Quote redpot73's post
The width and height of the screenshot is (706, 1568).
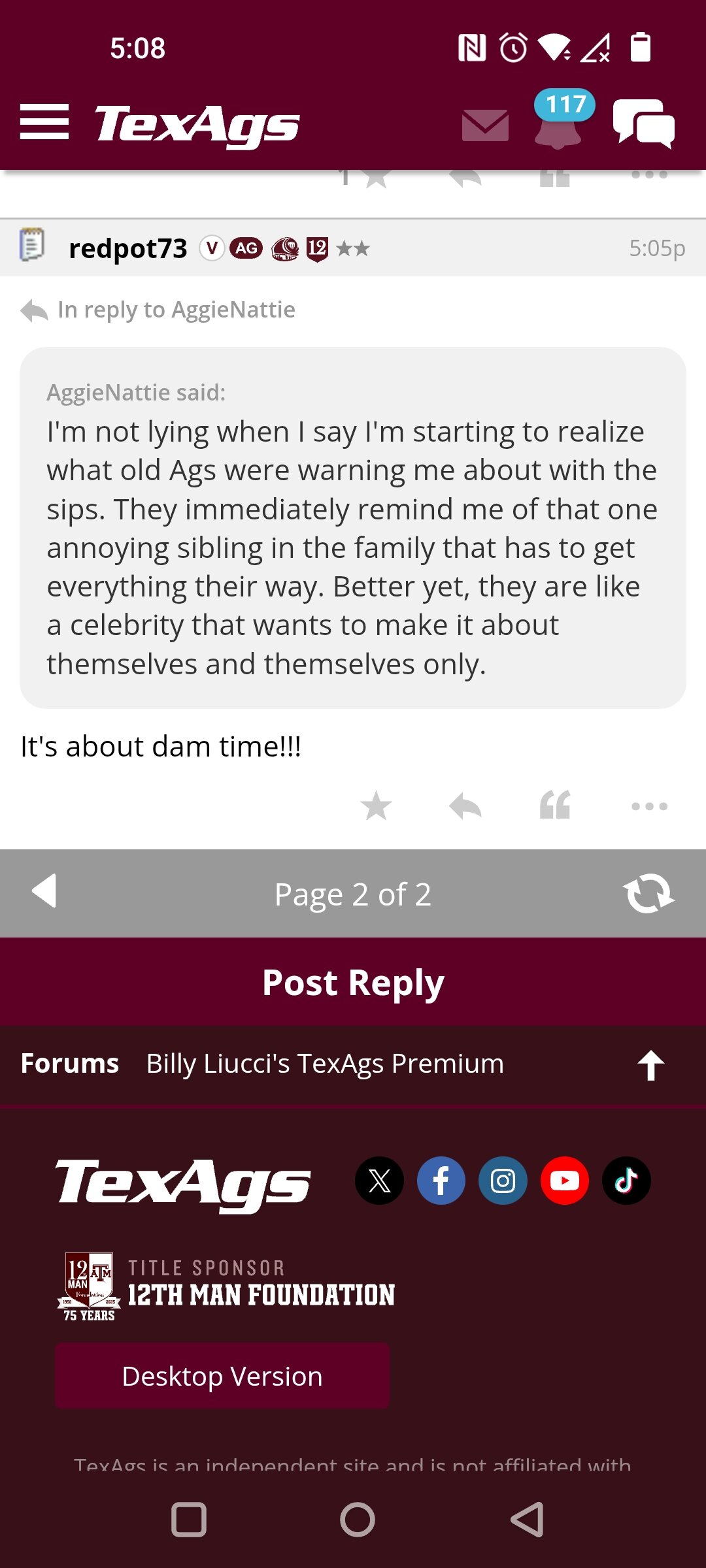tap(555, 806)
